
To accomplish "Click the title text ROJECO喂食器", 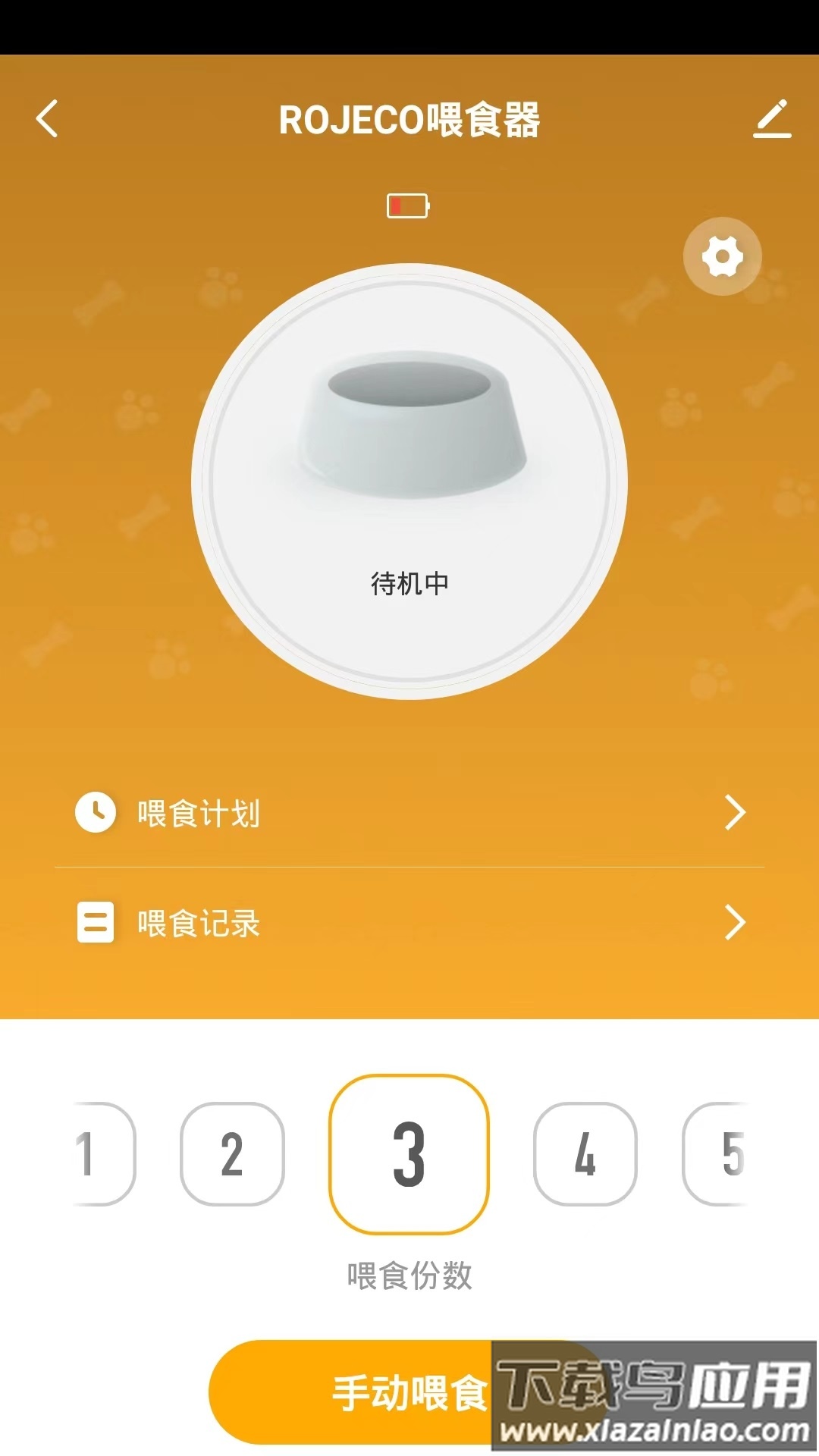I will click(x=409, y=120).
